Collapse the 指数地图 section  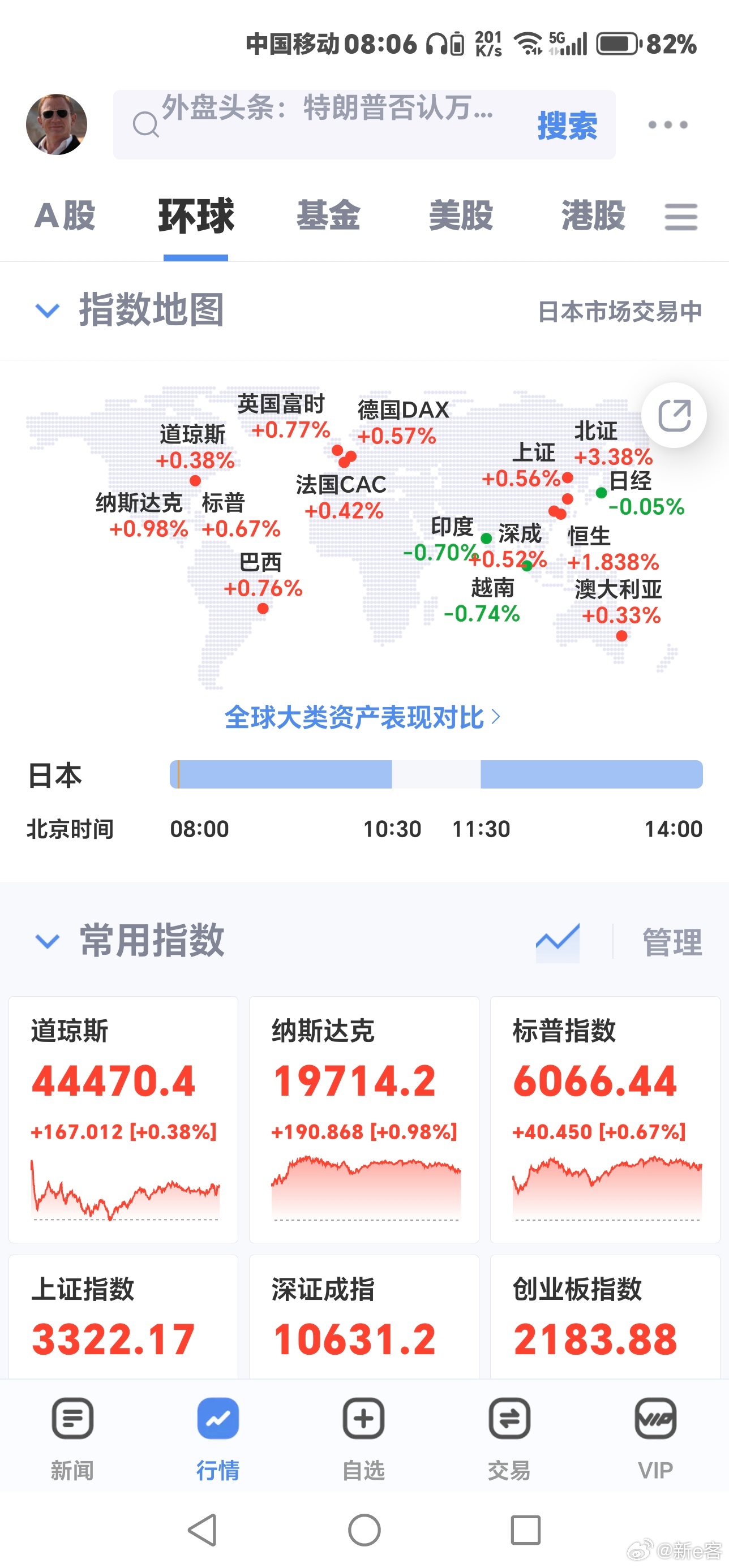pos(48,311)
